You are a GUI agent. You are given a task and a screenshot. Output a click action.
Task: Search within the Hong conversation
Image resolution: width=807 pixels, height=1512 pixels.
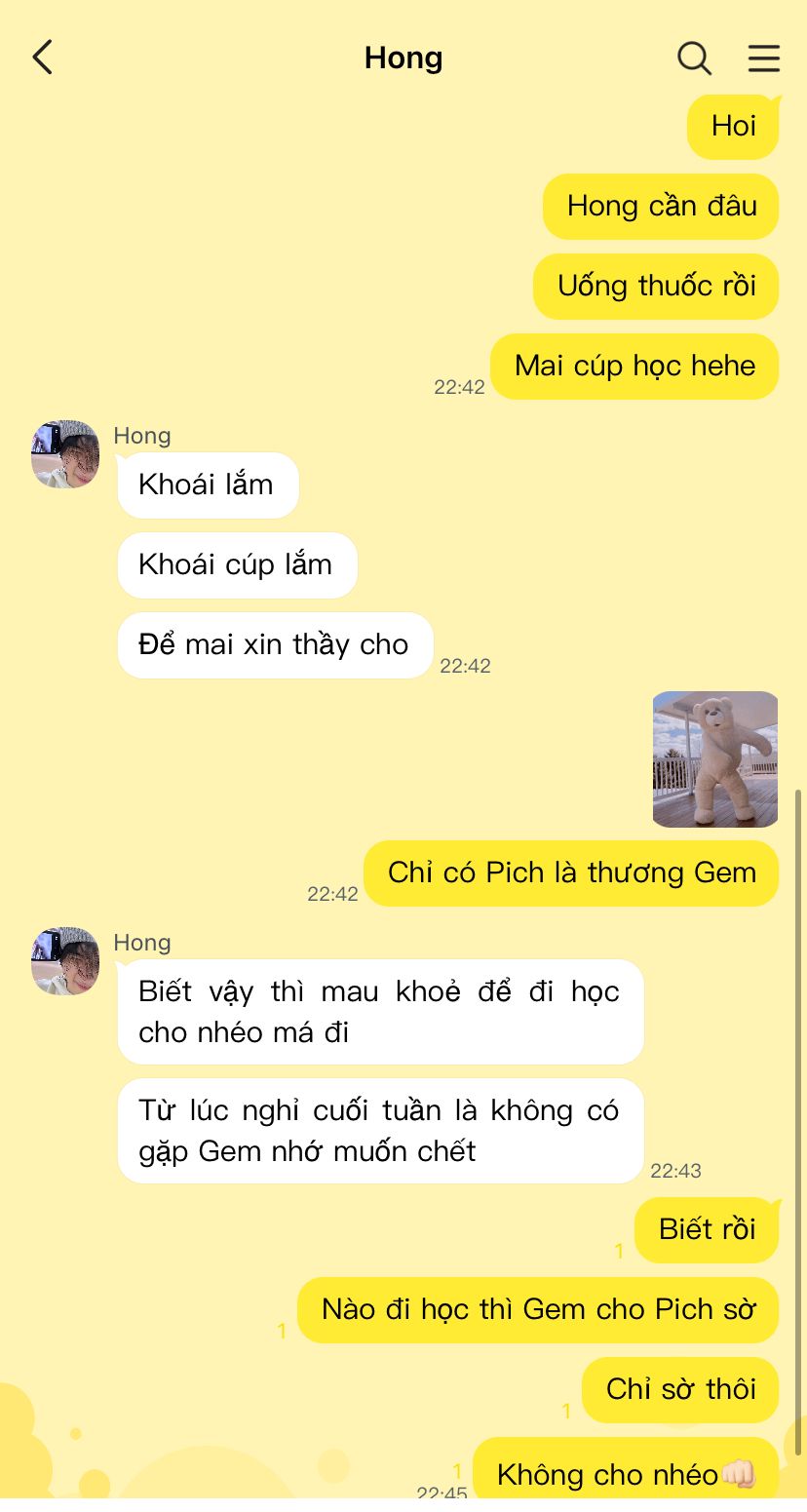[x=694, y=58]
